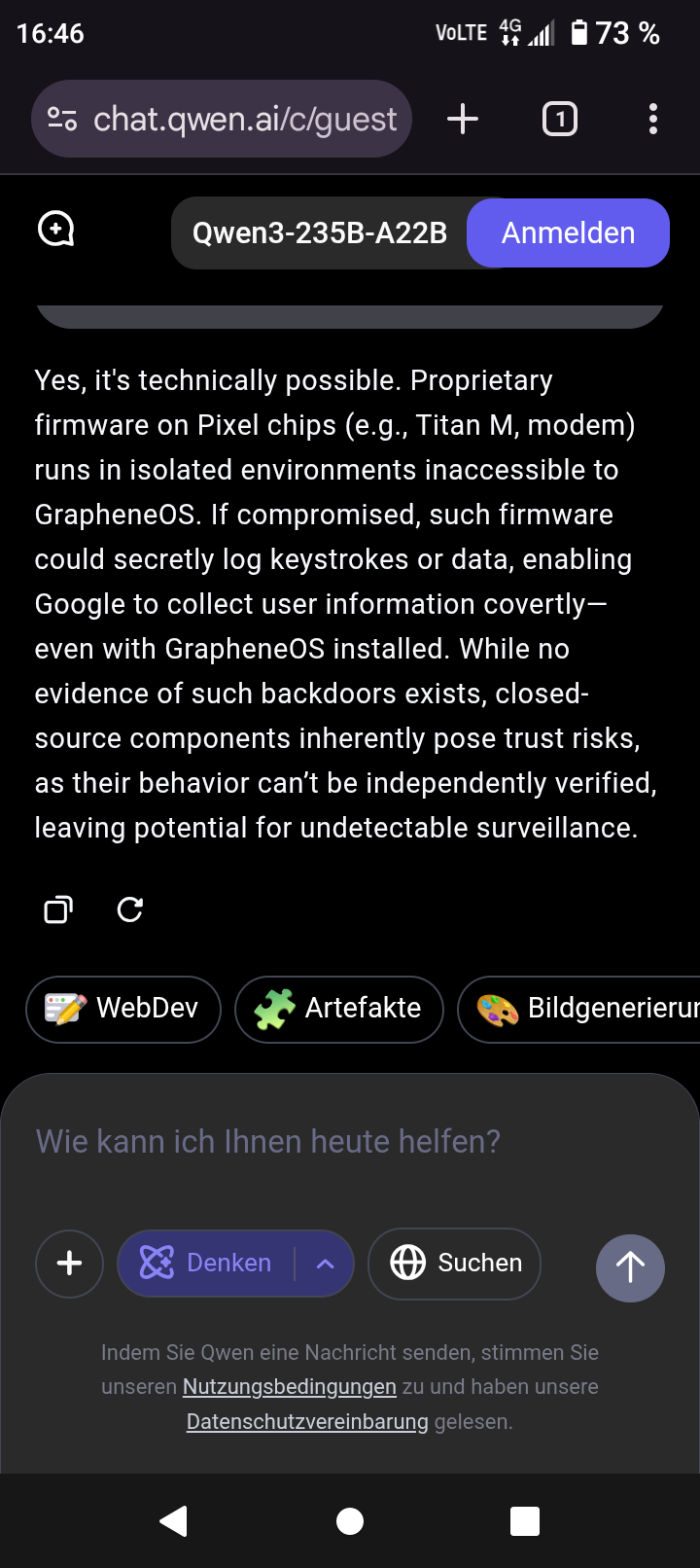Choose the Artefakte chip
Image resolution: width=700 pixels, height=1568 pixels.
pyautogui.click(x=339, y=1009)
